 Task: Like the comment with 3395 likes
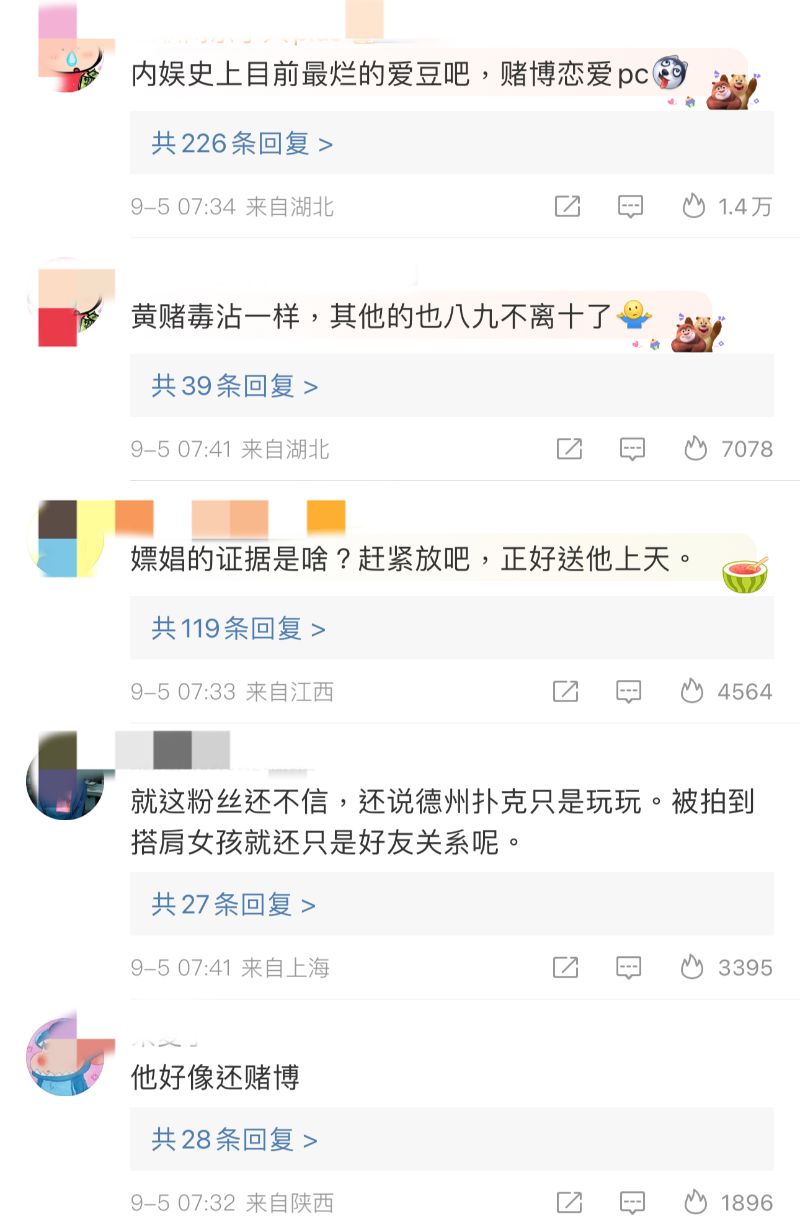click(692, 967)
